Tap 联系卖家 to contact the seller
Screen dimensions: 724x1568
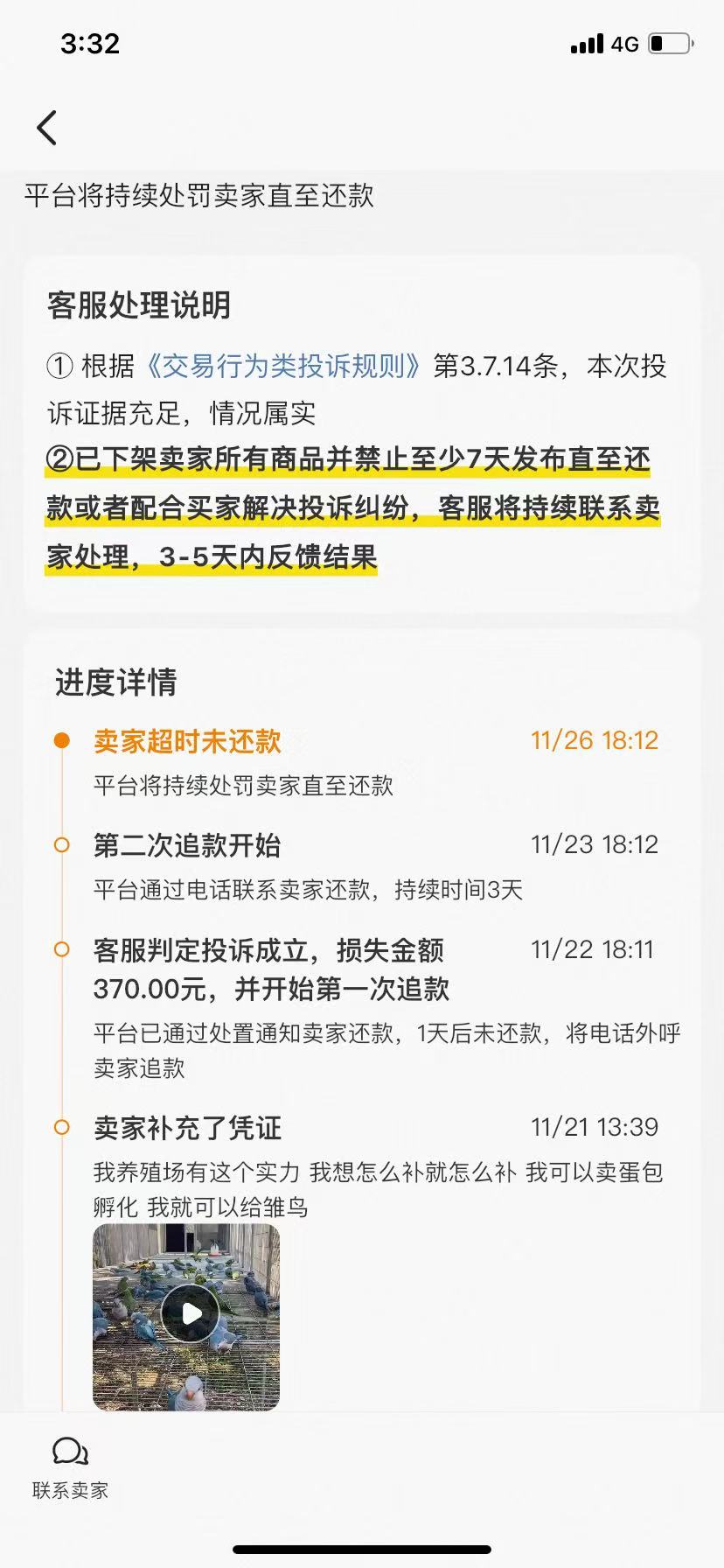(x=70, y=1467)
